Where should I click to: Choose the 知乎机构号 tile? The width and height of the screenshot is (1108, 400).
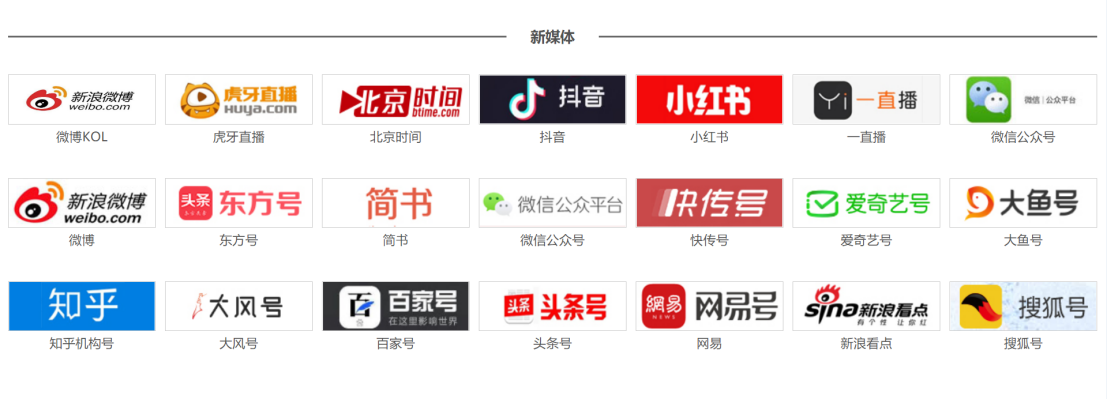(x=82, y=306)
